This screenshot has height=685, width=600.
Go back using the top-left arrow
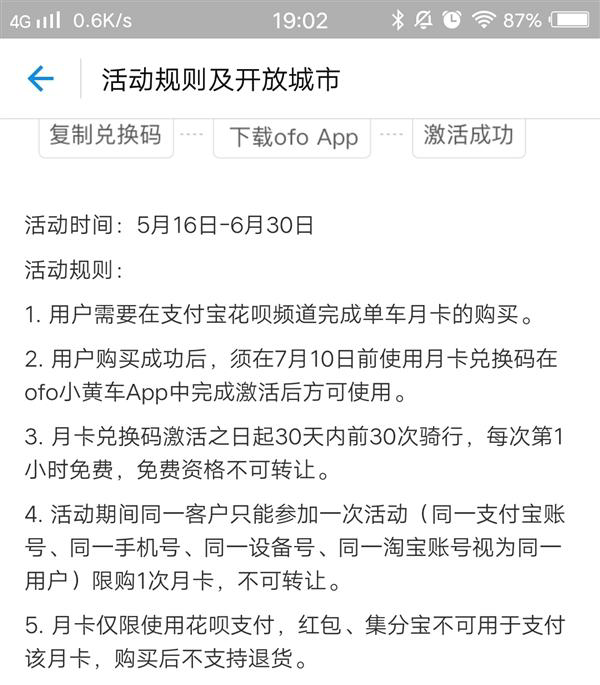click(x=40, y=79)
